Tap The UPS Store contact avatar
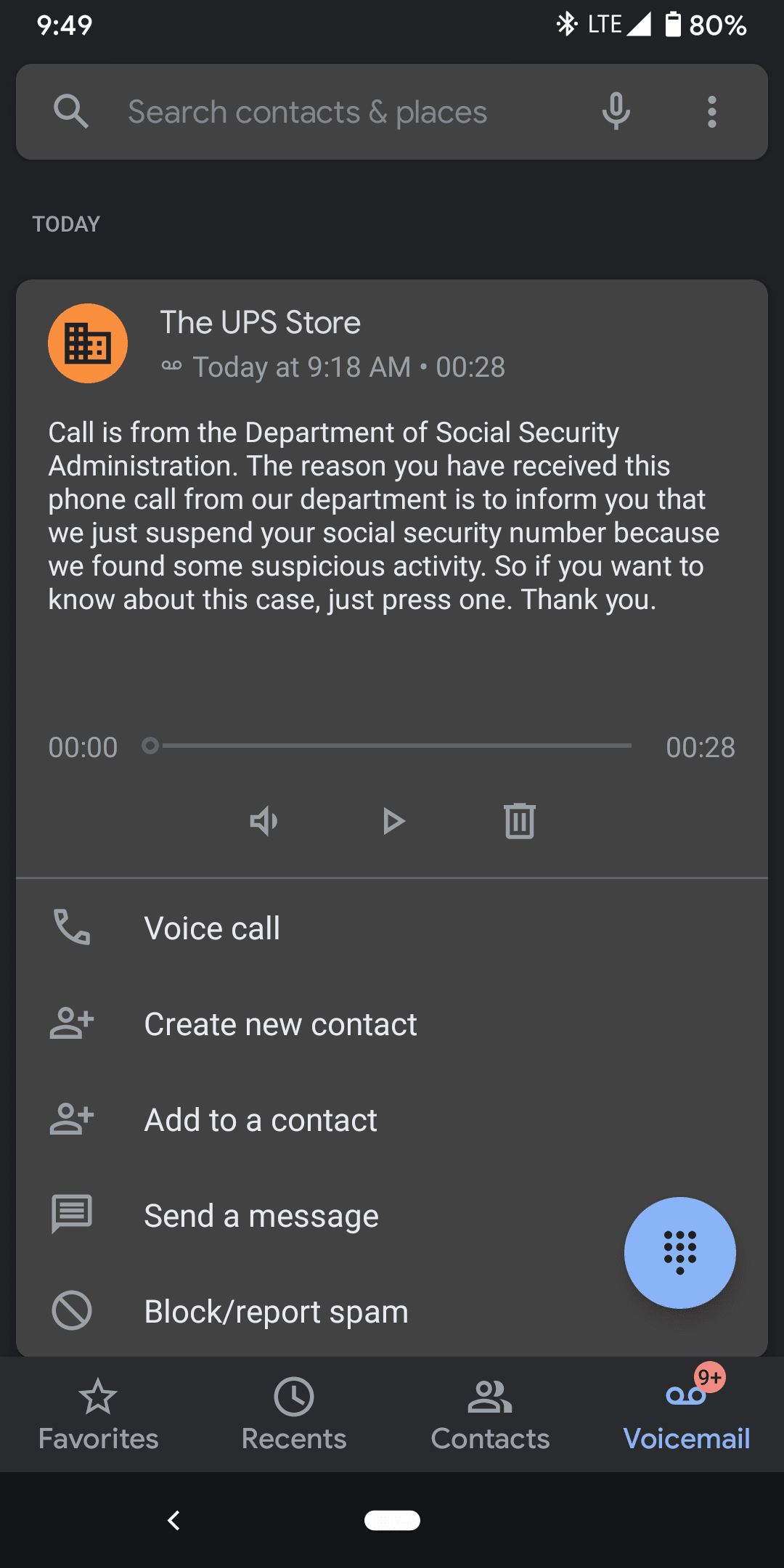The image size is (784, 1568). (x=88, y=343)
